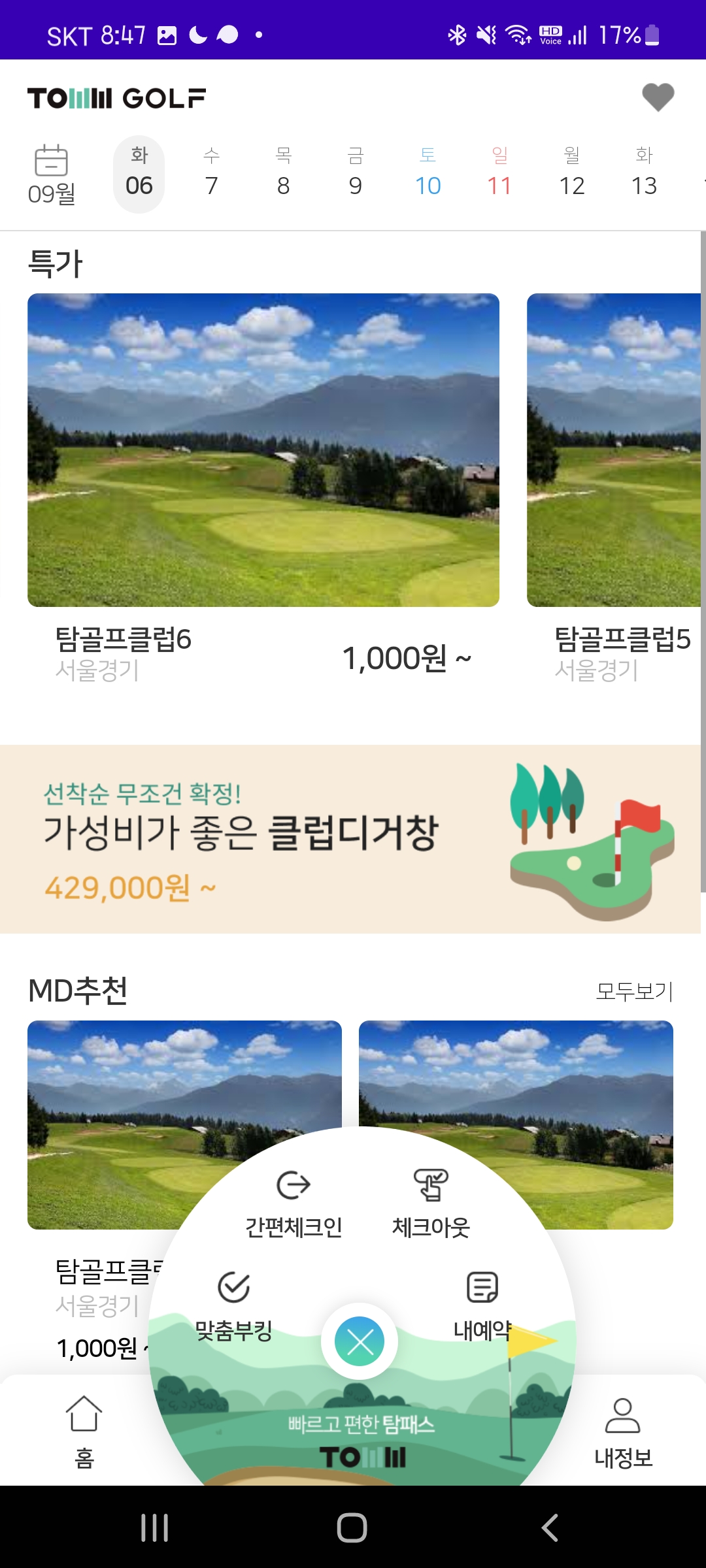Tap 간편체크인 in the quick menu
The height and width of the screenshot is (1568, 706).
point(294,1203)
